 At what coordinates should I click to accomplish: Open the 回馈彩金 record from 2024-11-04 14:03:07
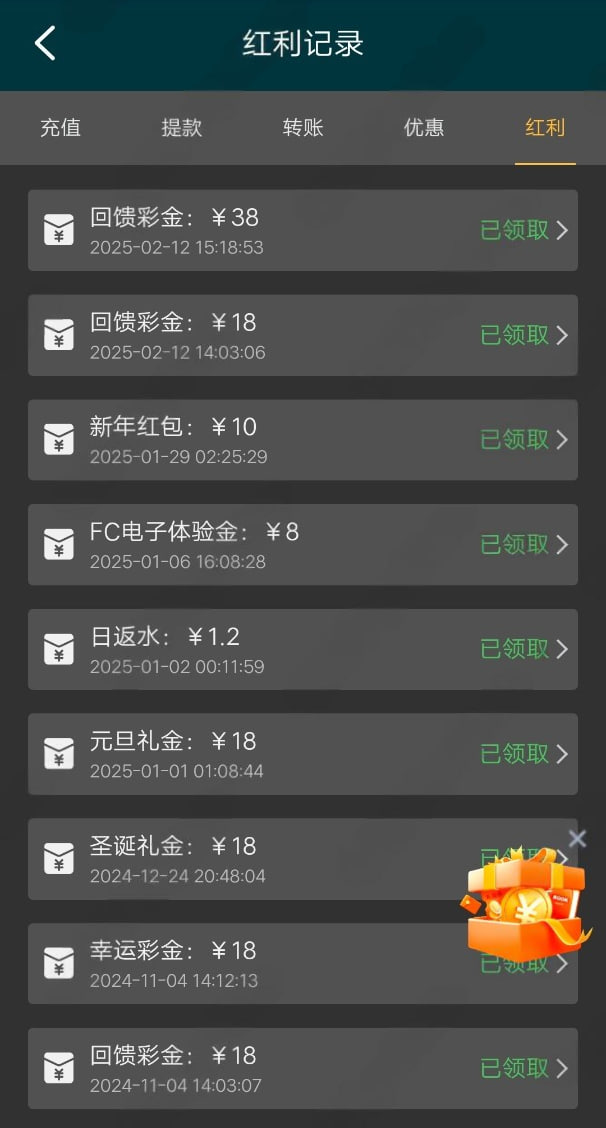(303, 1068)
